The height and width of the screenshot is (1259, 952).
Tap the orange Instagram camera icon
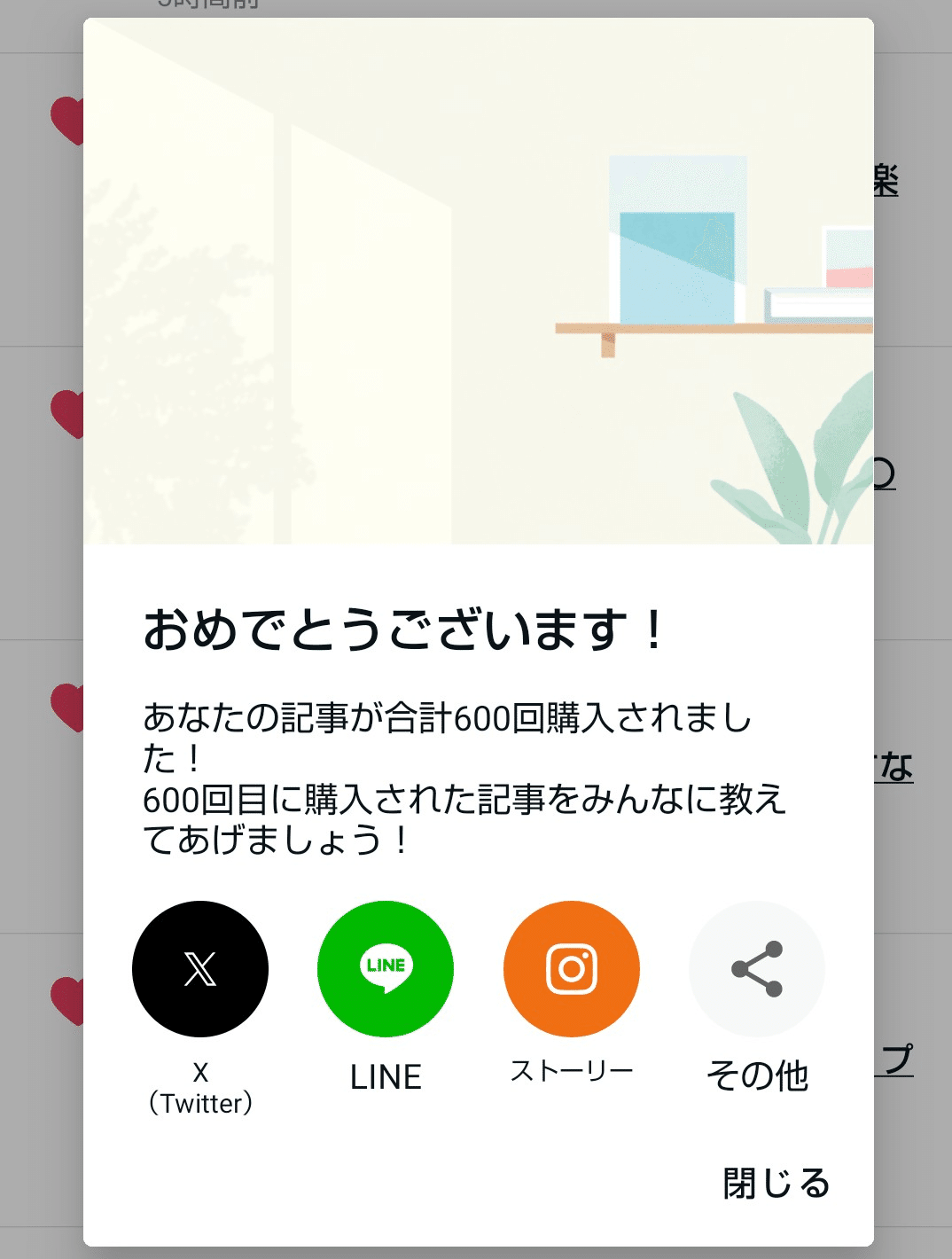point(571,970)
